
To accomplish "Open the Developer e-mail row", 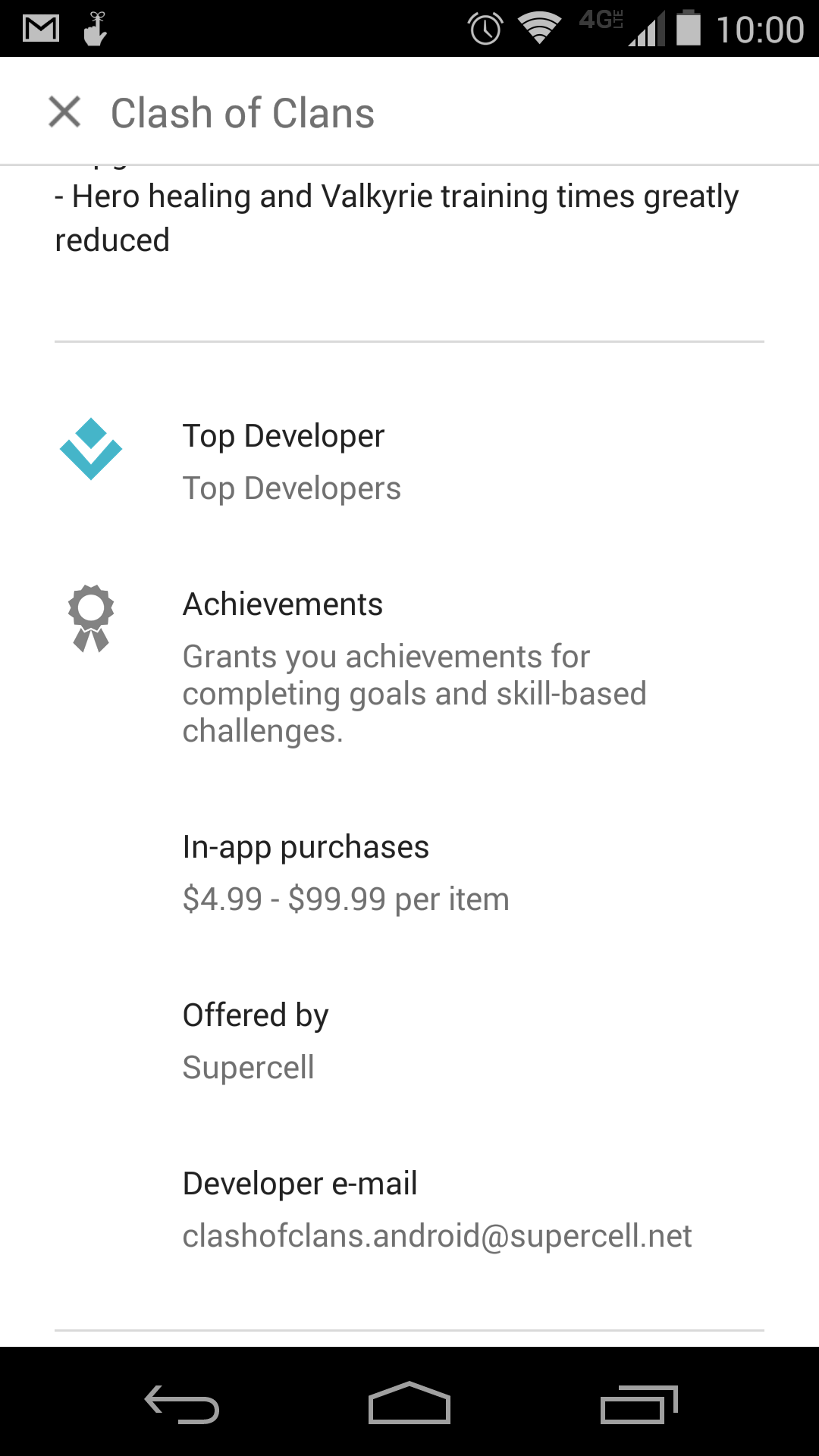I will point(436,1210).
